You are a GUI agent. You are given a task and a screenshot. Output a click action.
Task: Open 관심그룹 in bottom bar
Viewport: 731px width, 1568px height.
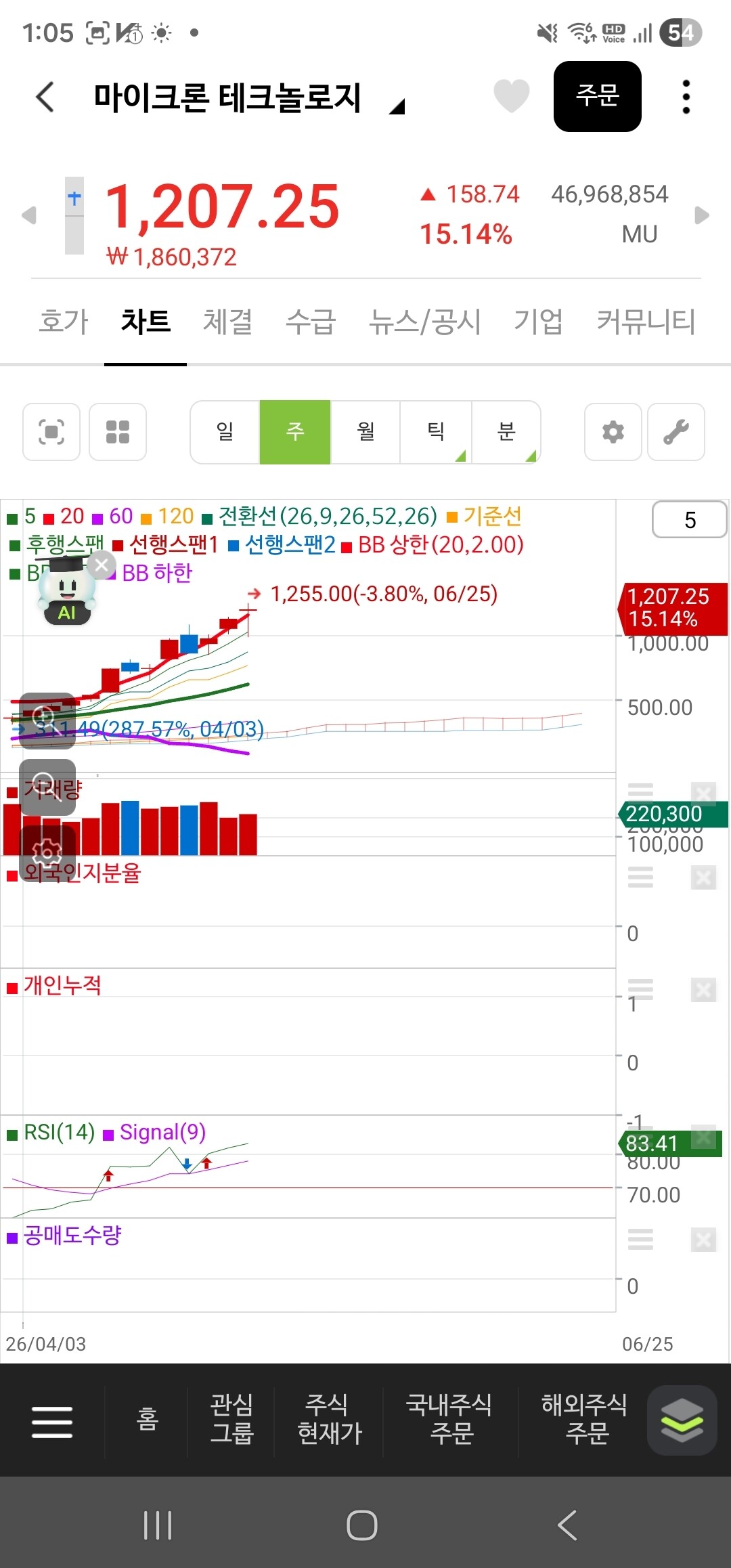(x=231, y=1419)
